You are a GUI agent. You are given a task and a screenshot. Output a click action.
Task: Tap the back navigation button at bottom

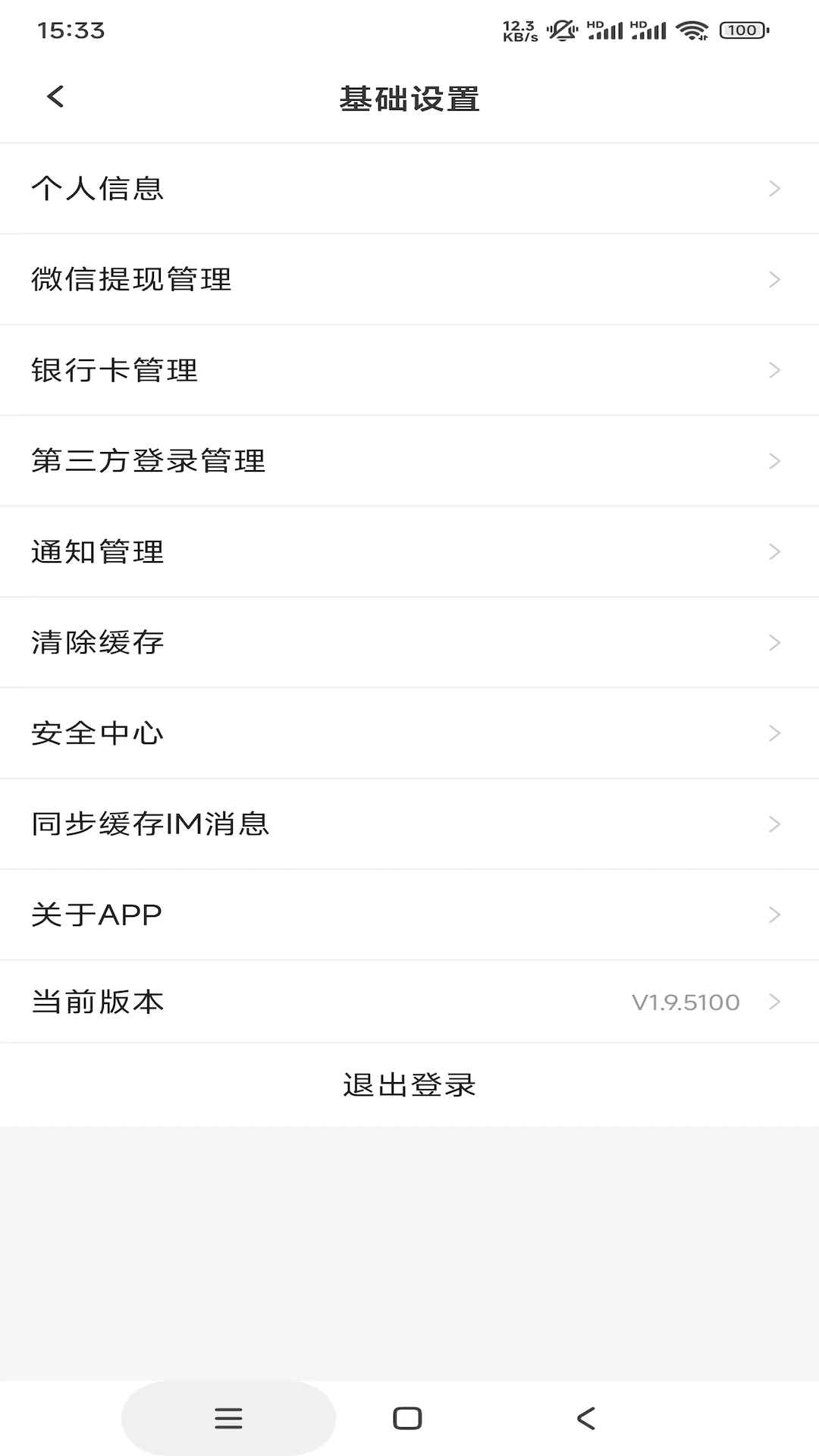tap(585, 1417)
